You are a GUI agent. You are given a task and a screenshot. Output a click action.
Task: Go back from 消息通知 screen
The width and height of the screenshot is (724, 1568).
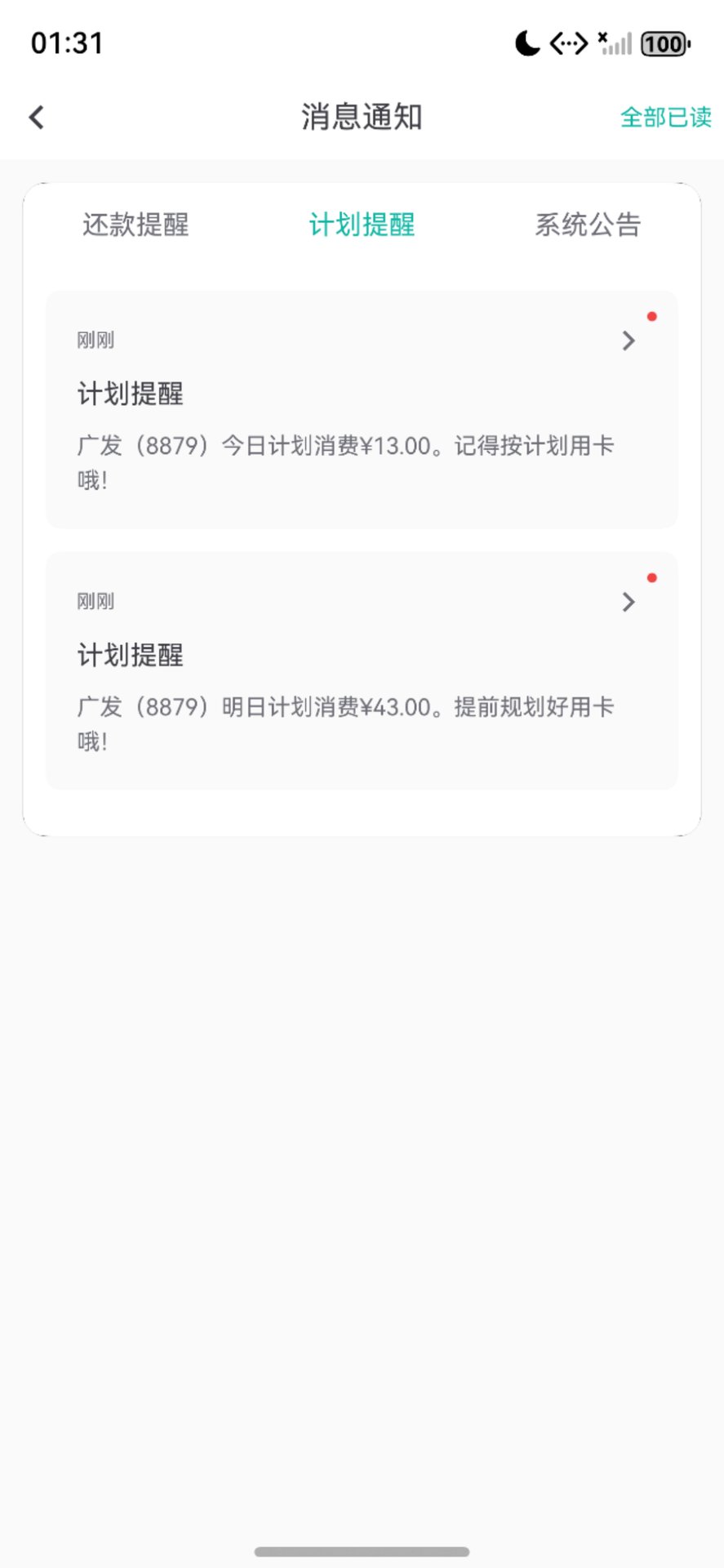(37, 118)
